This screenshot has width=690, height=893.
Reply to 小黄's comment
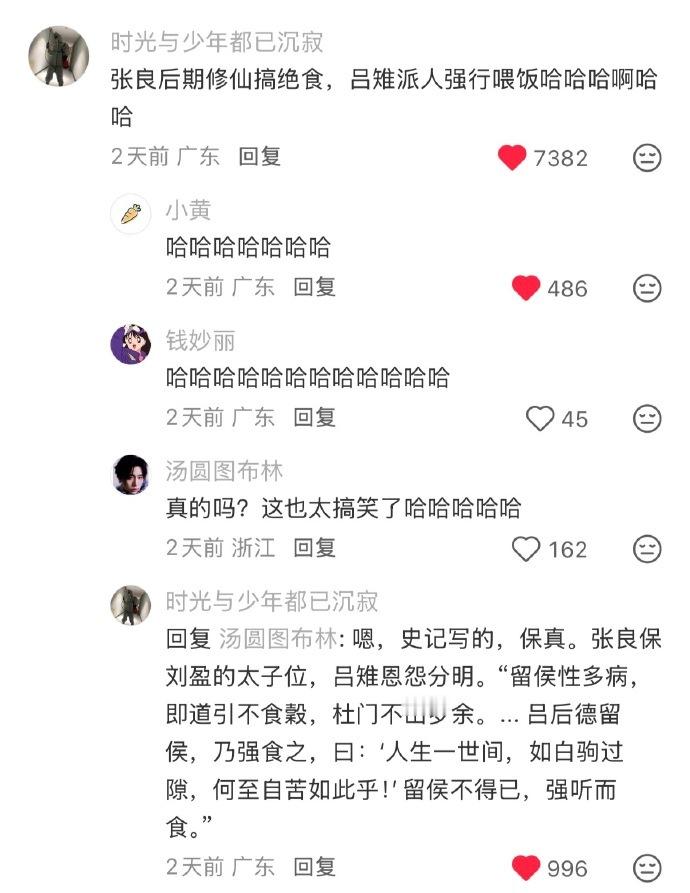click(314, 287)
